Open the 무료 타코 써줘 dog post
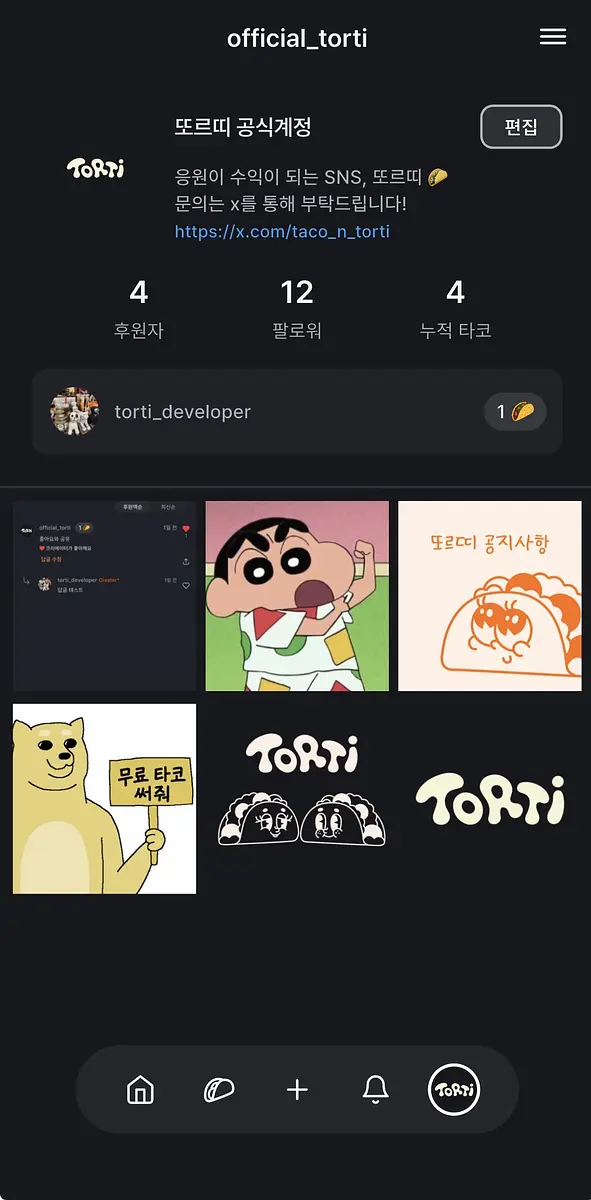The height and width of the screenshot is (1200, 591). point(104,799)
